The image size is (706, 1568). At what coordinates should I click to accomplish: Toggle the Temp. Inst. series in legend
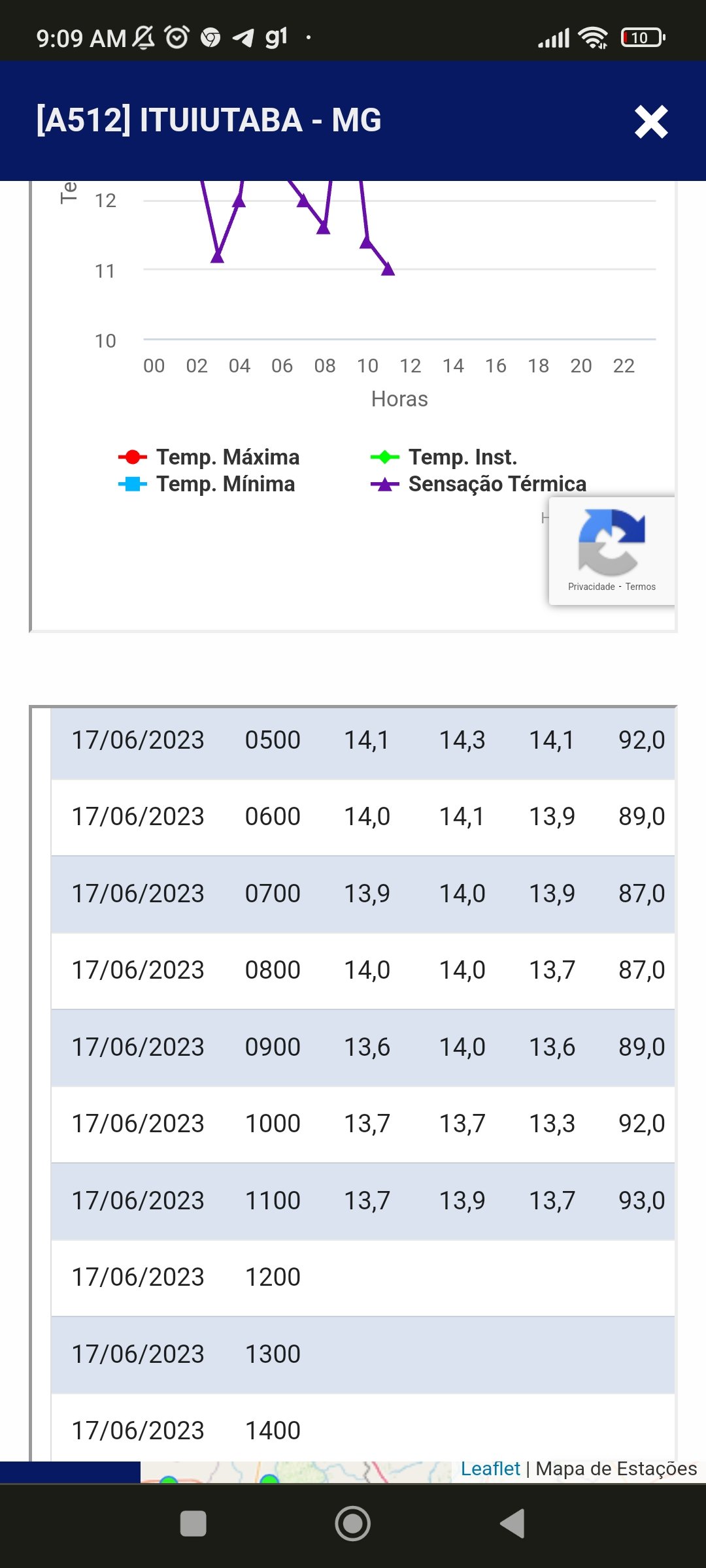444,457
